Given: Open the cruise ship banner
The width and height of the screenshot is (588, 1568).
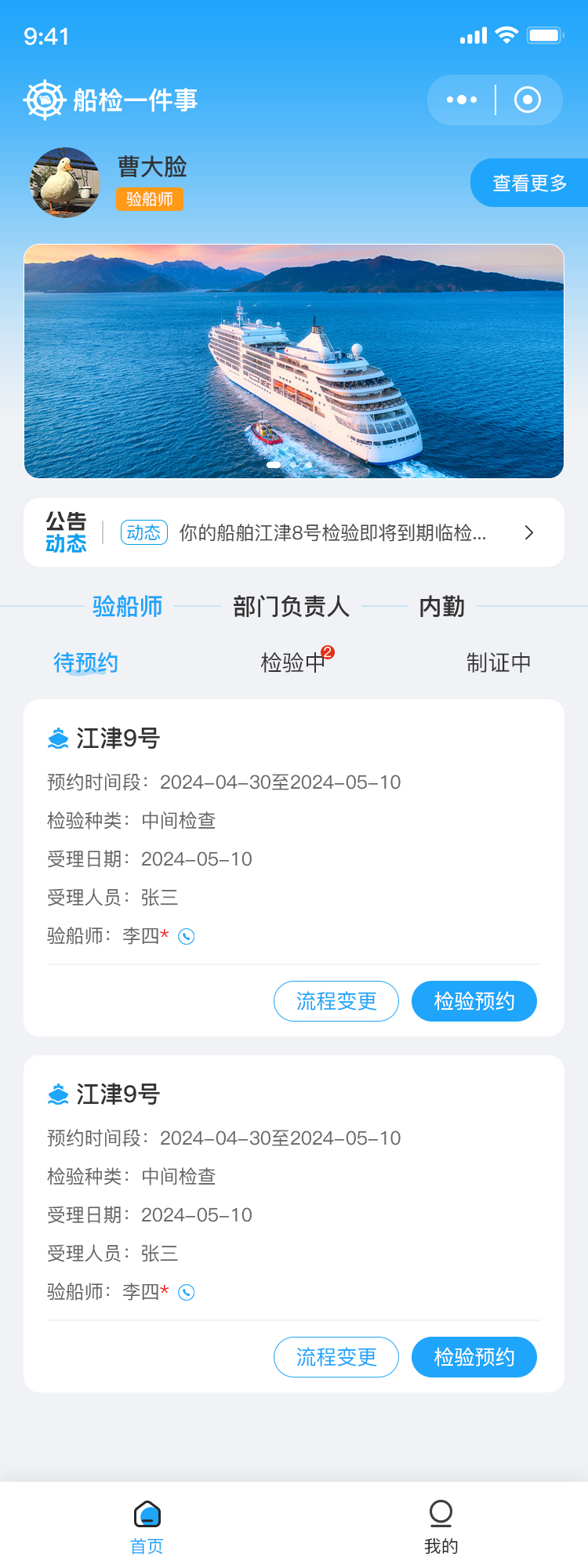Looking at the screenshot, I should click(294, 361).
